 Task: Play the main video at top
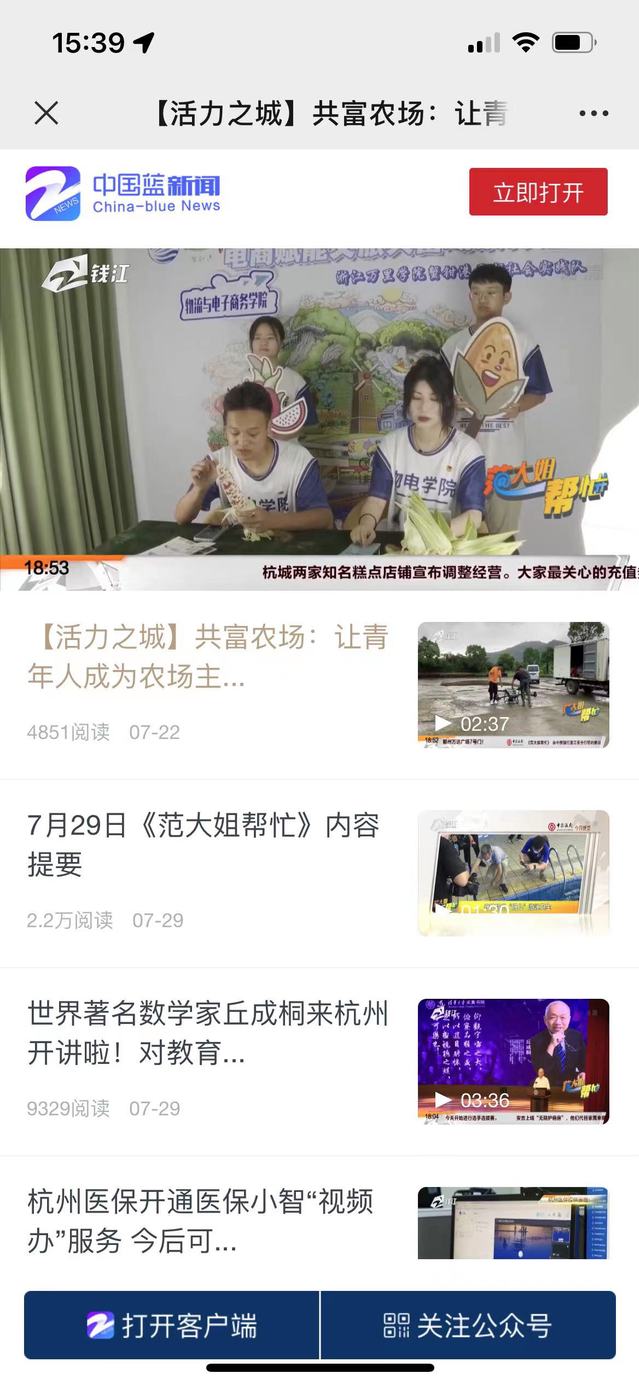(319, 419)
